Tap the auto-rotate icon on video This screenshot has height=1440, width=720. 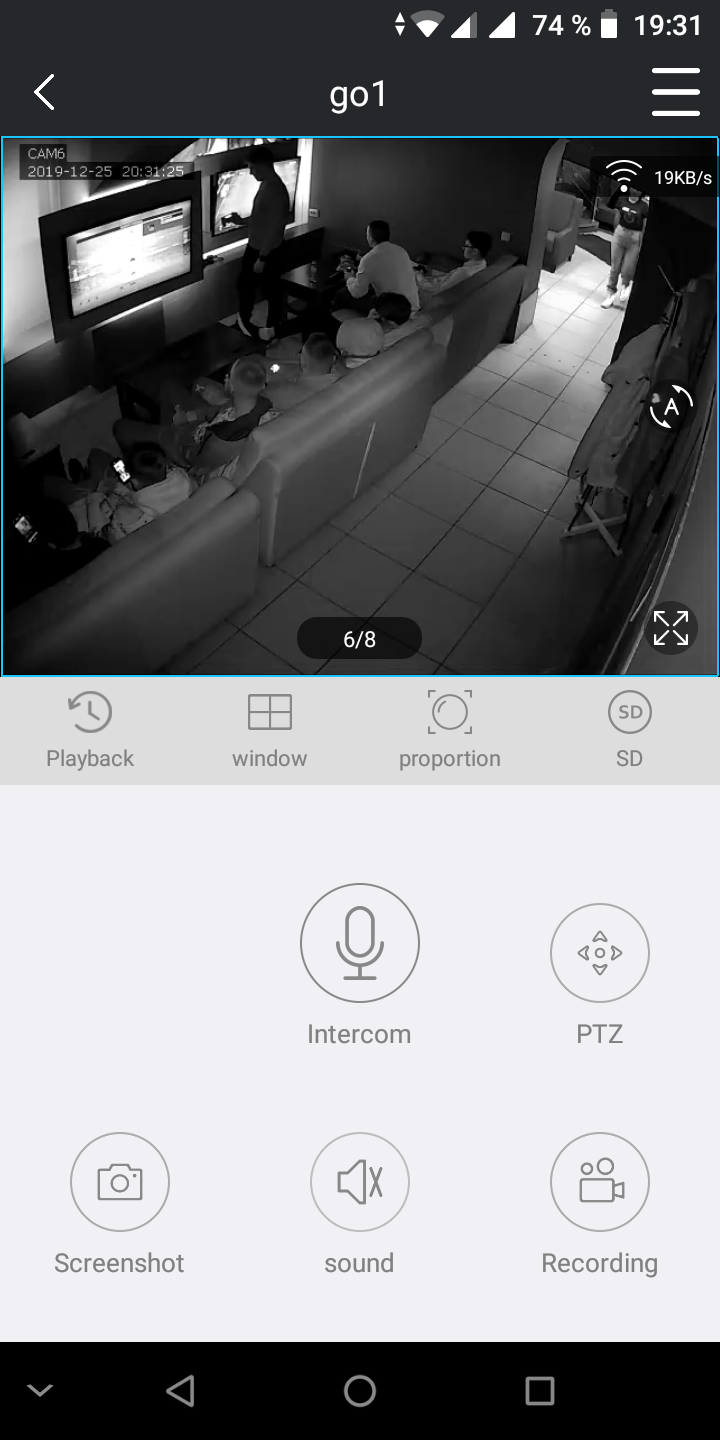click(x=671, y=407)
